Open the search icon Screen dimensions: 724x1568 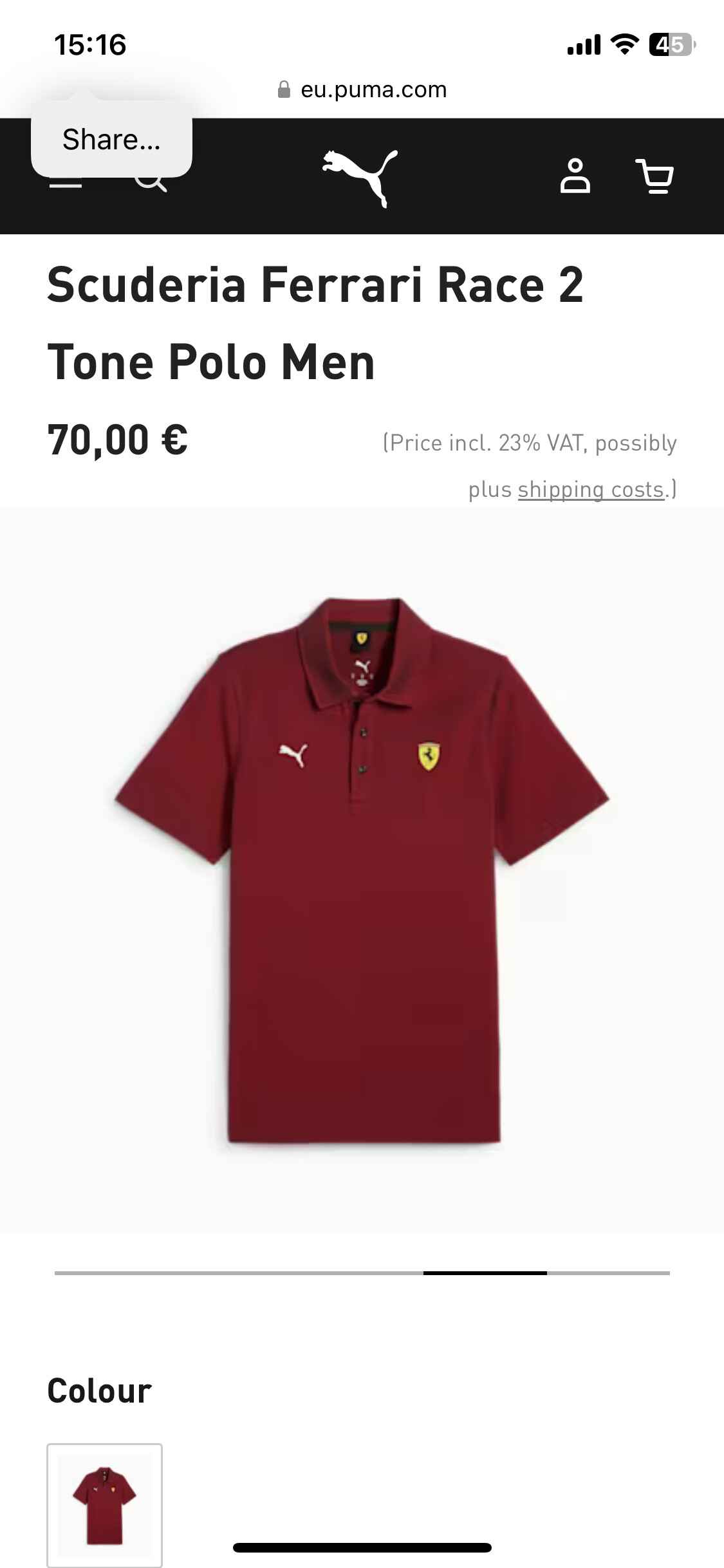pos(151,182)
